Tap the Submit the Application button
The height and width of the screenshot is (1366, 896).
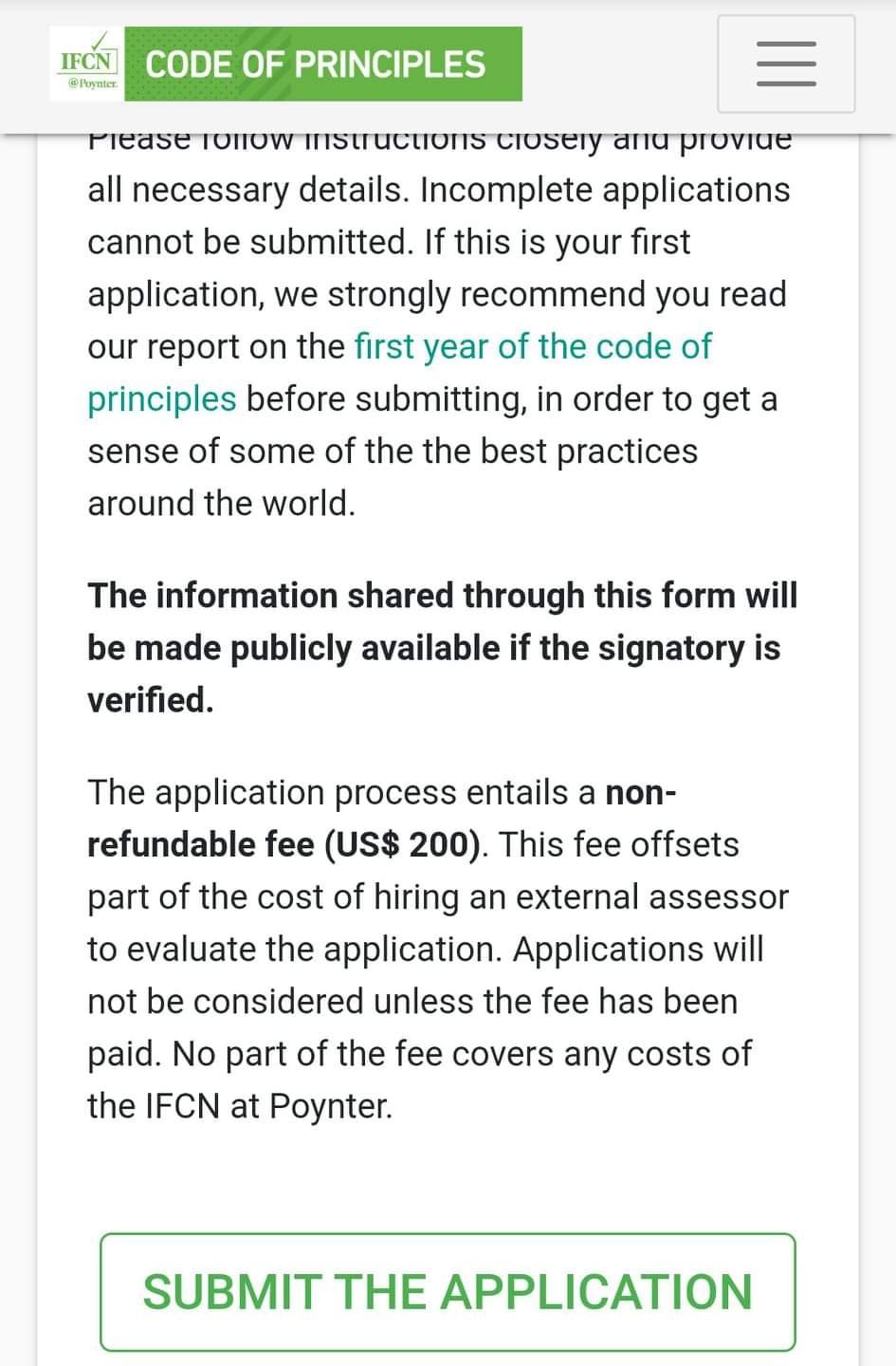point(448,1292)
